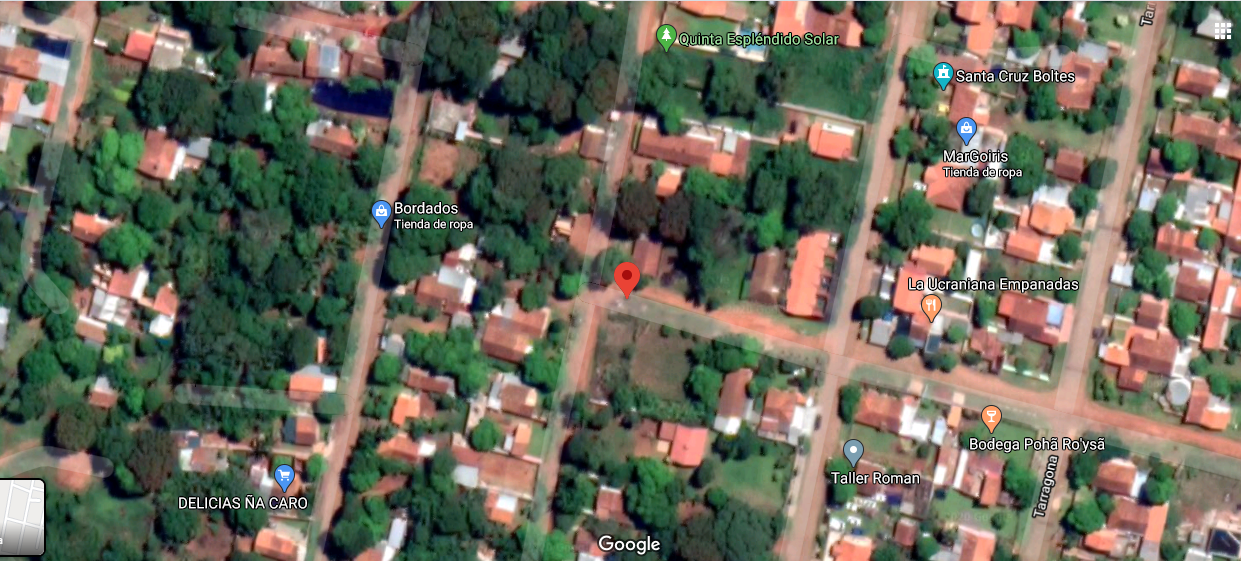
Task: Open La Ucraniana Empanadas restaurant marker
Action: [932, 307]
